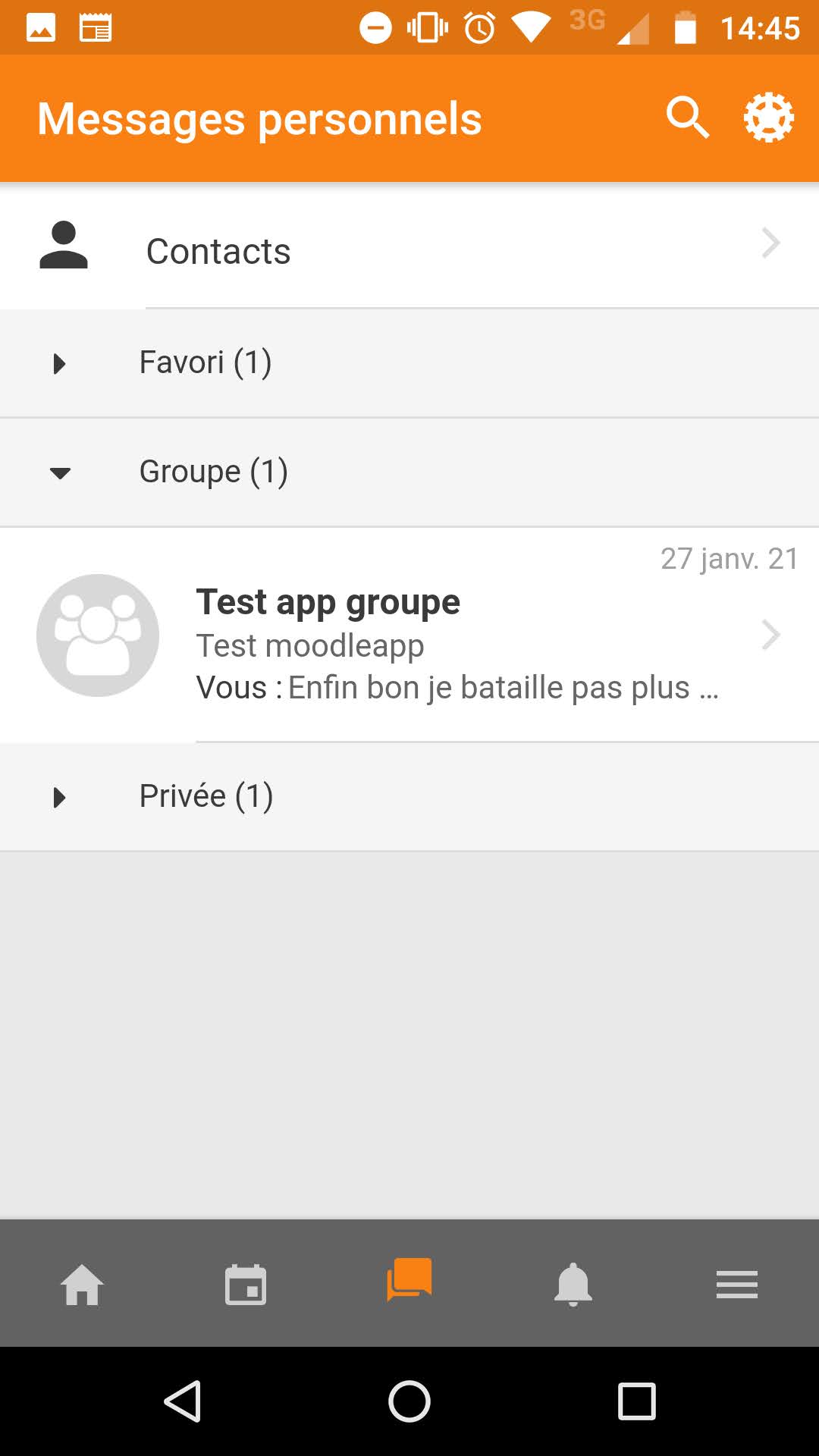Open the notifications bell tab

(x=573, y=1285)
